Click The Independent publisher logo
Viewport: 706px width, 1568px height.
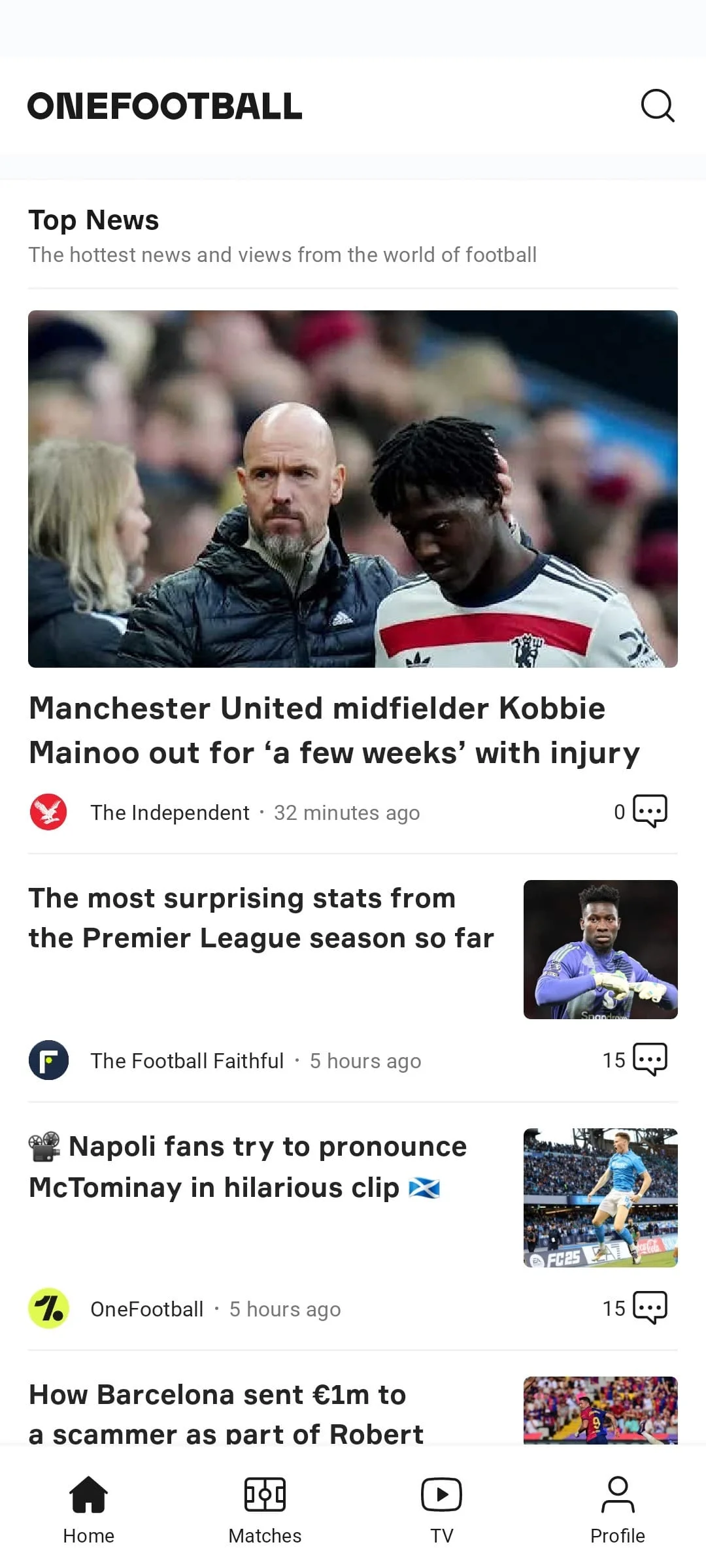point(48,812)
